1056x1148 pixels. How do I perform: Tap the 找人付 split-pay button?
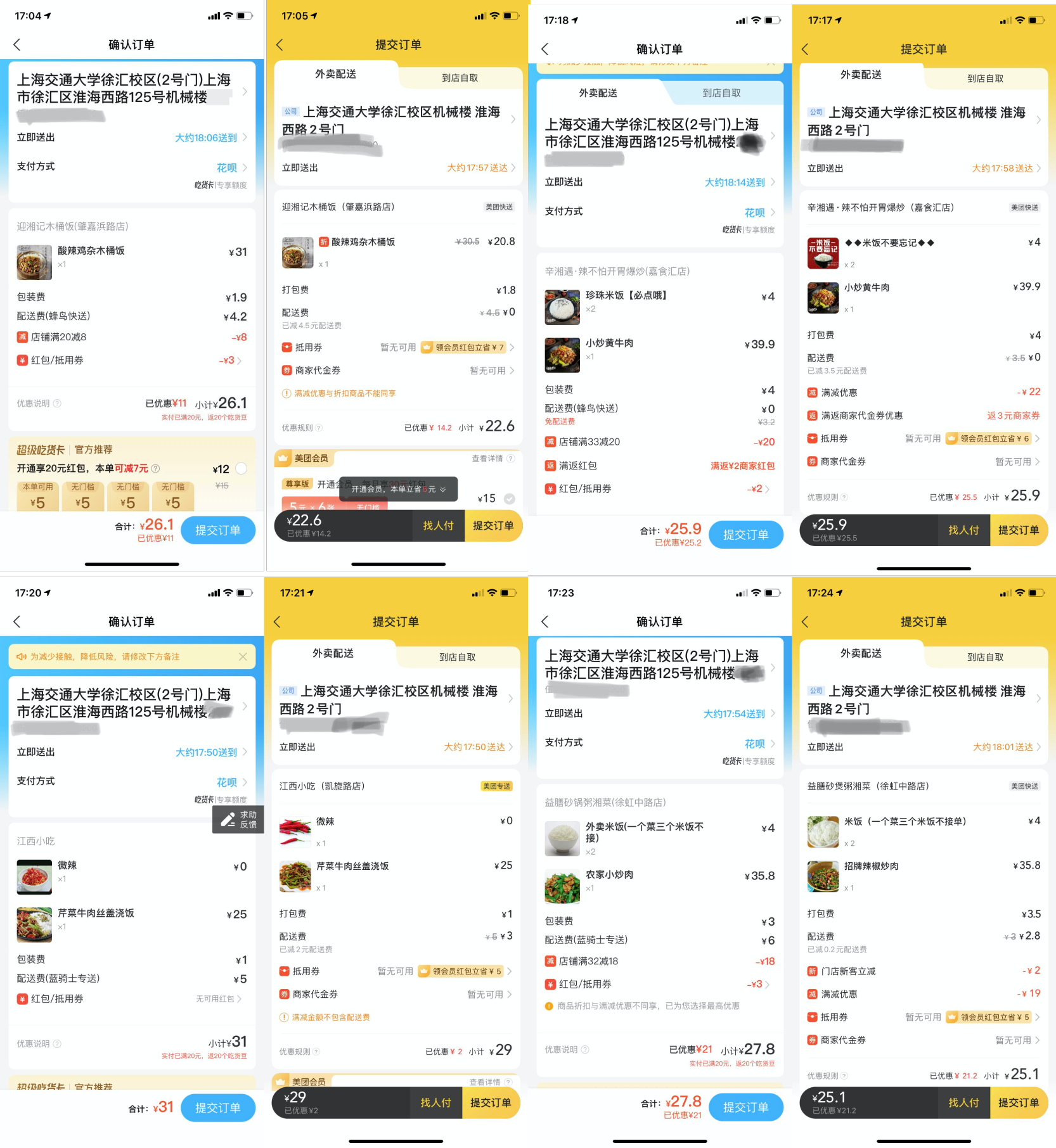(x=438, y=526)
